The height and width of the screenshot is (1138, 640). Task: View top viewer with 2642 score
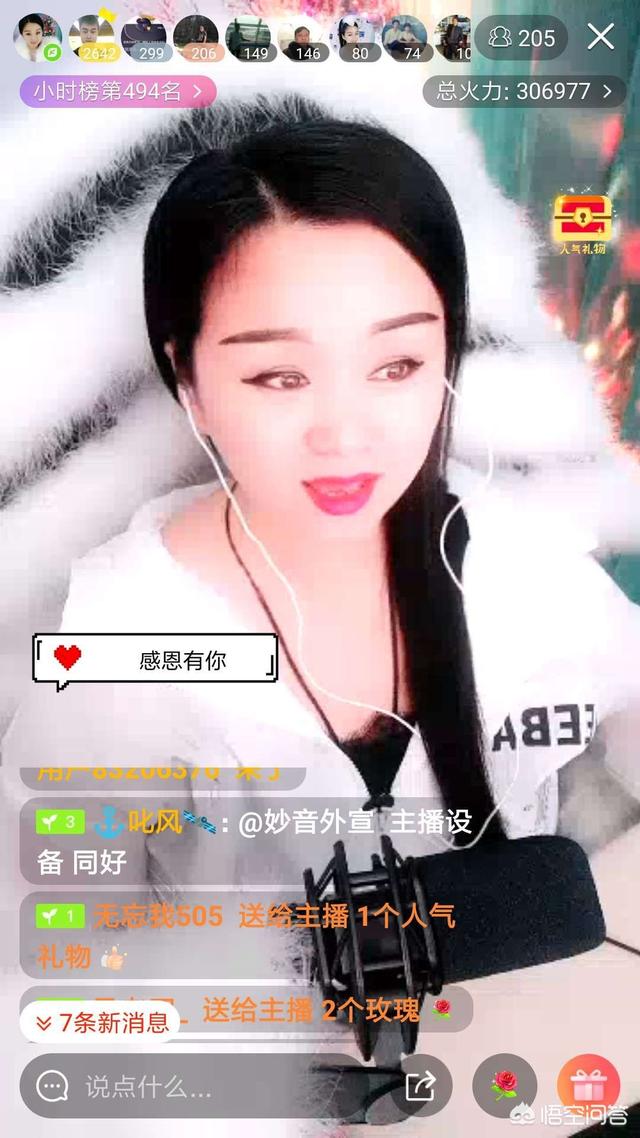[94, 38]
